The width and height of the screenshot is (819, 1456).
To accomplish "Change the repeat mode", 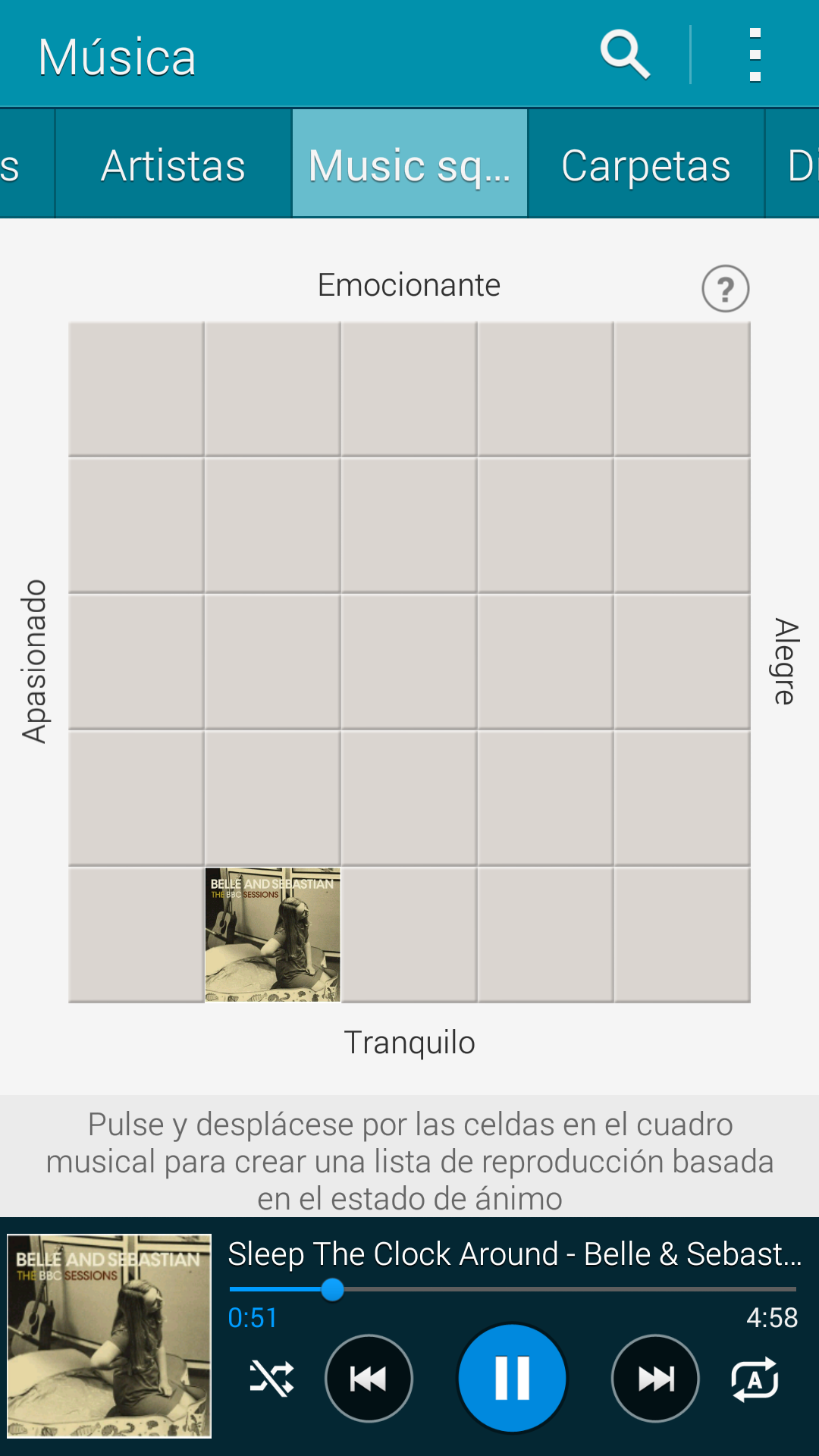I will 754,1378.
